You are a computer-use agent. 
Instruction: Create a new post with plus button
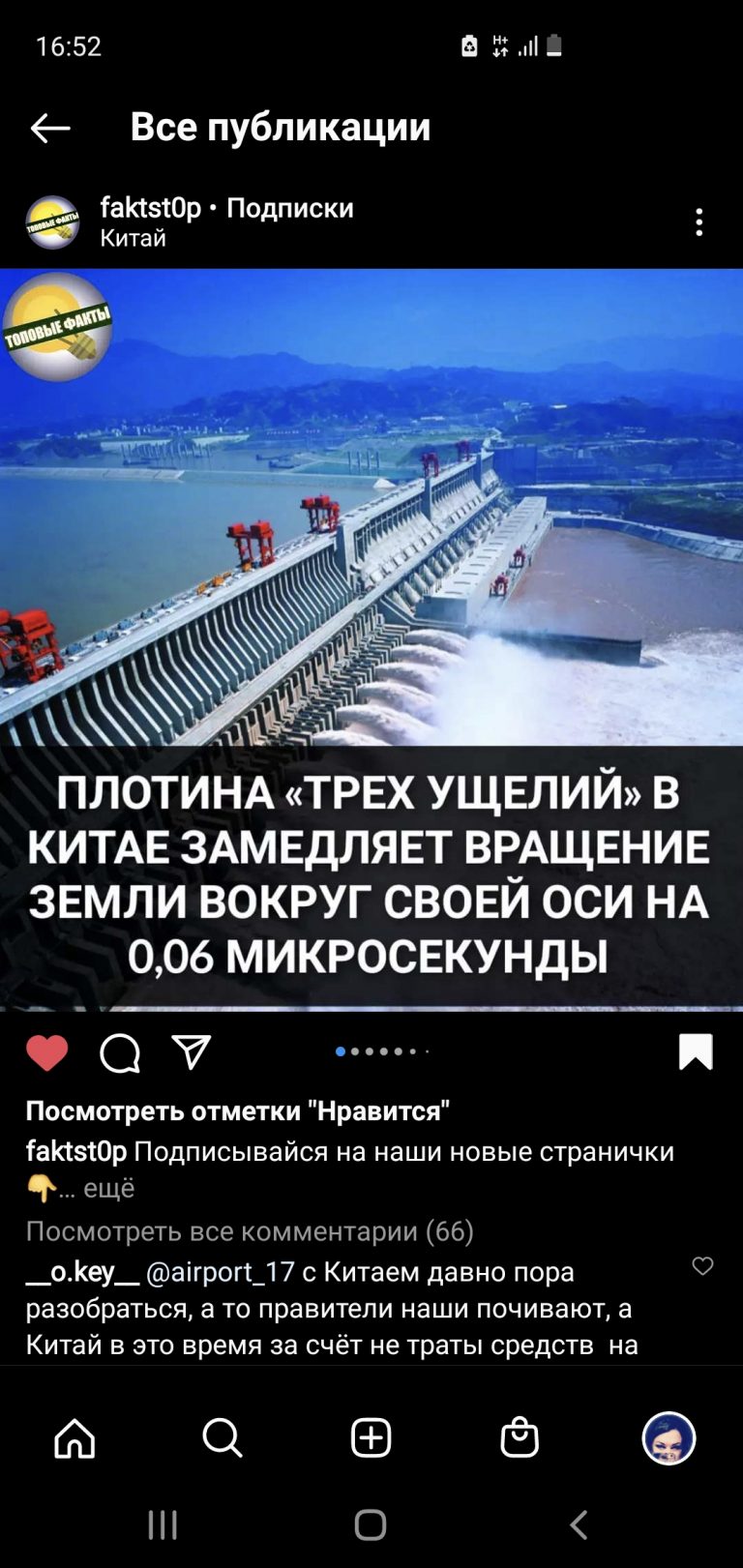coord(371,1438)
